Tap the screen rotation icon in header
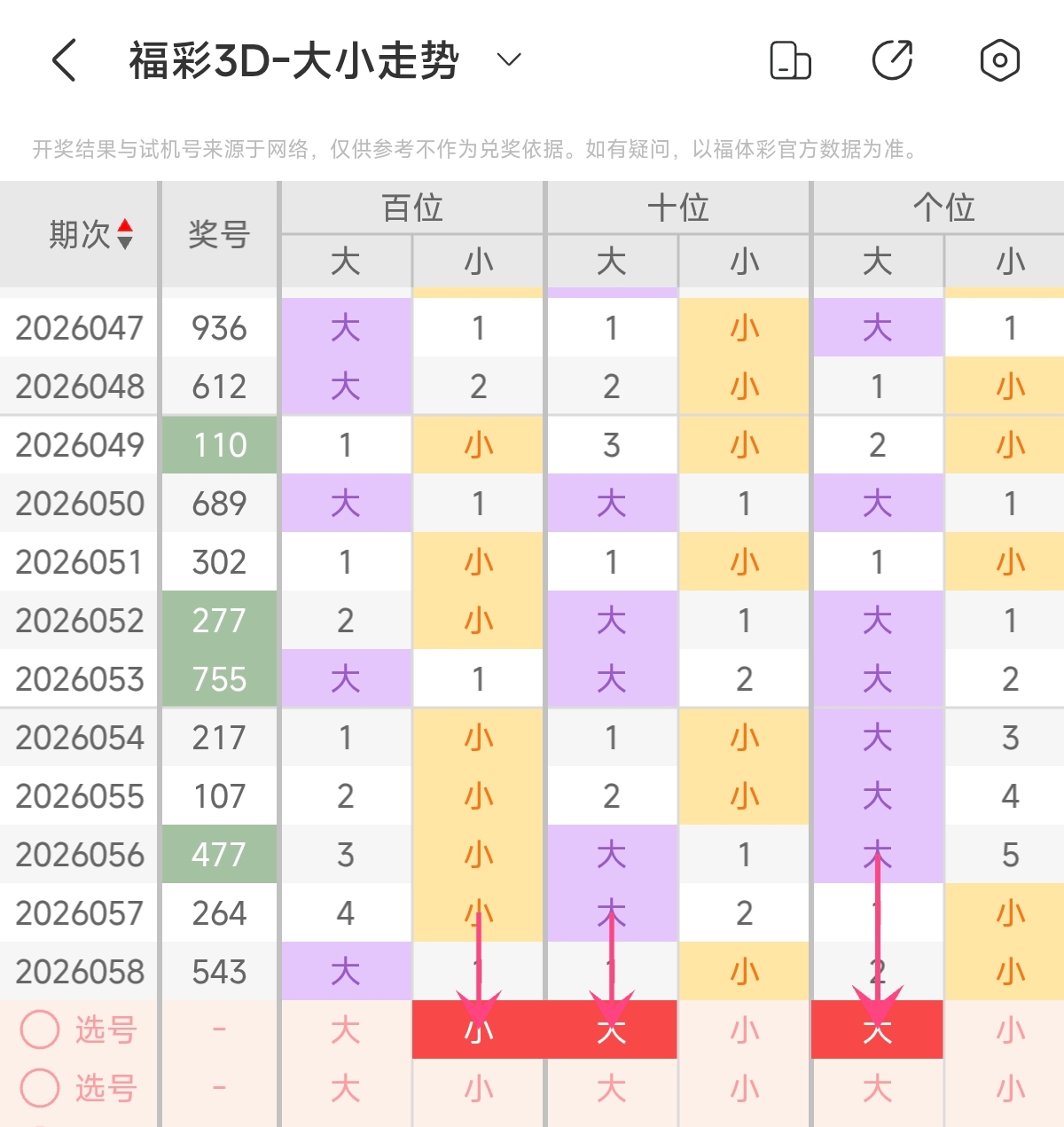 point(790,60)
